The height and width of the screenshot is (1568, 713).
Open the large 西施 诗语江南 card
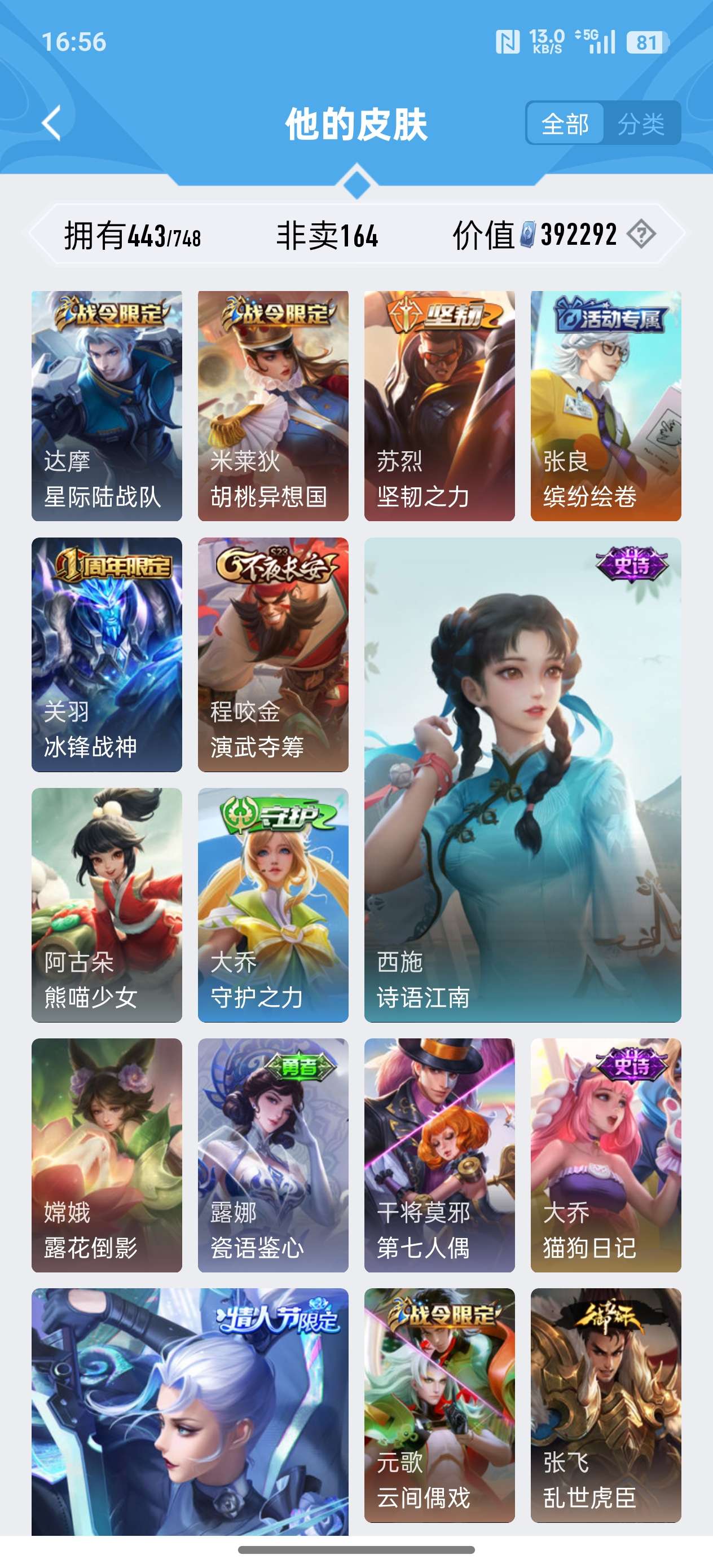click(522, 779)
